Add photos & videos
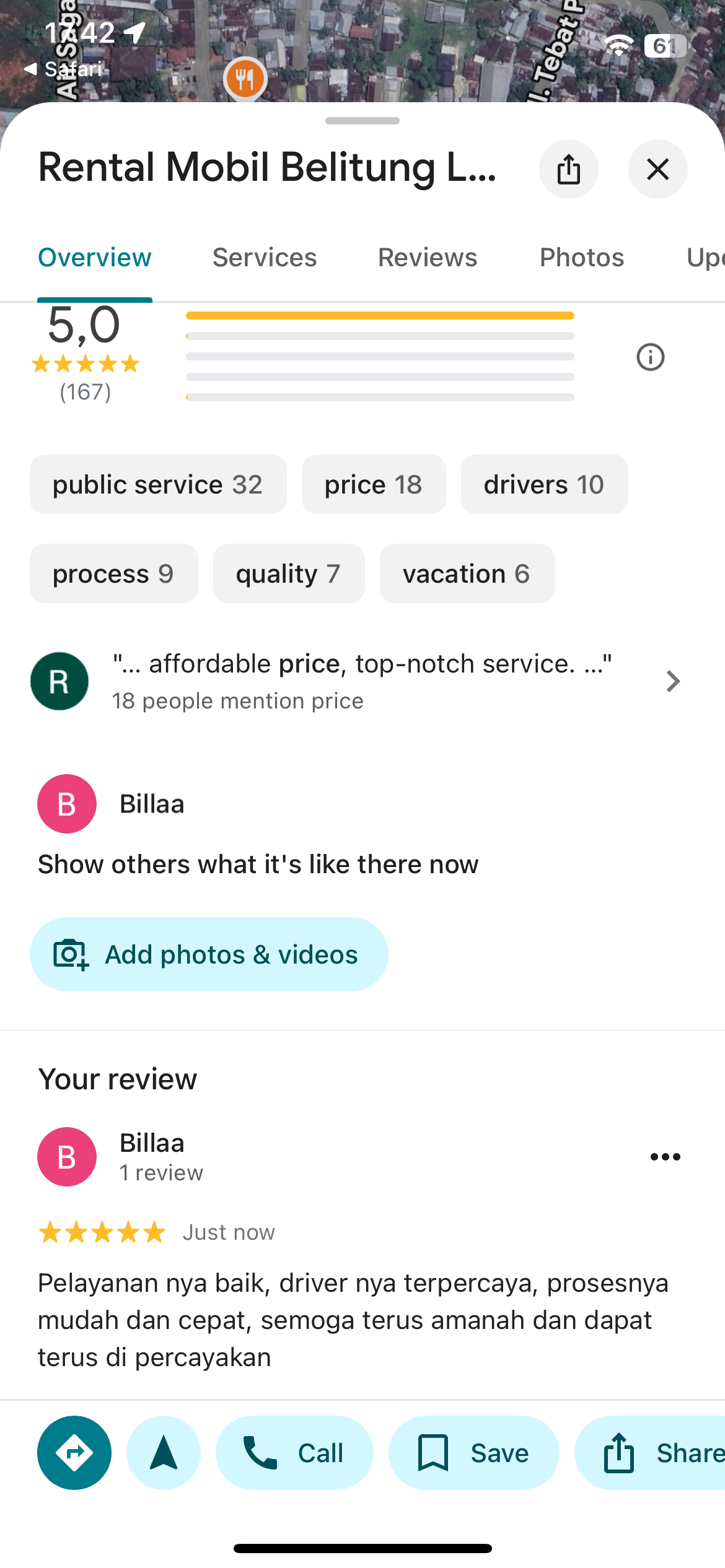 point(209,954)
